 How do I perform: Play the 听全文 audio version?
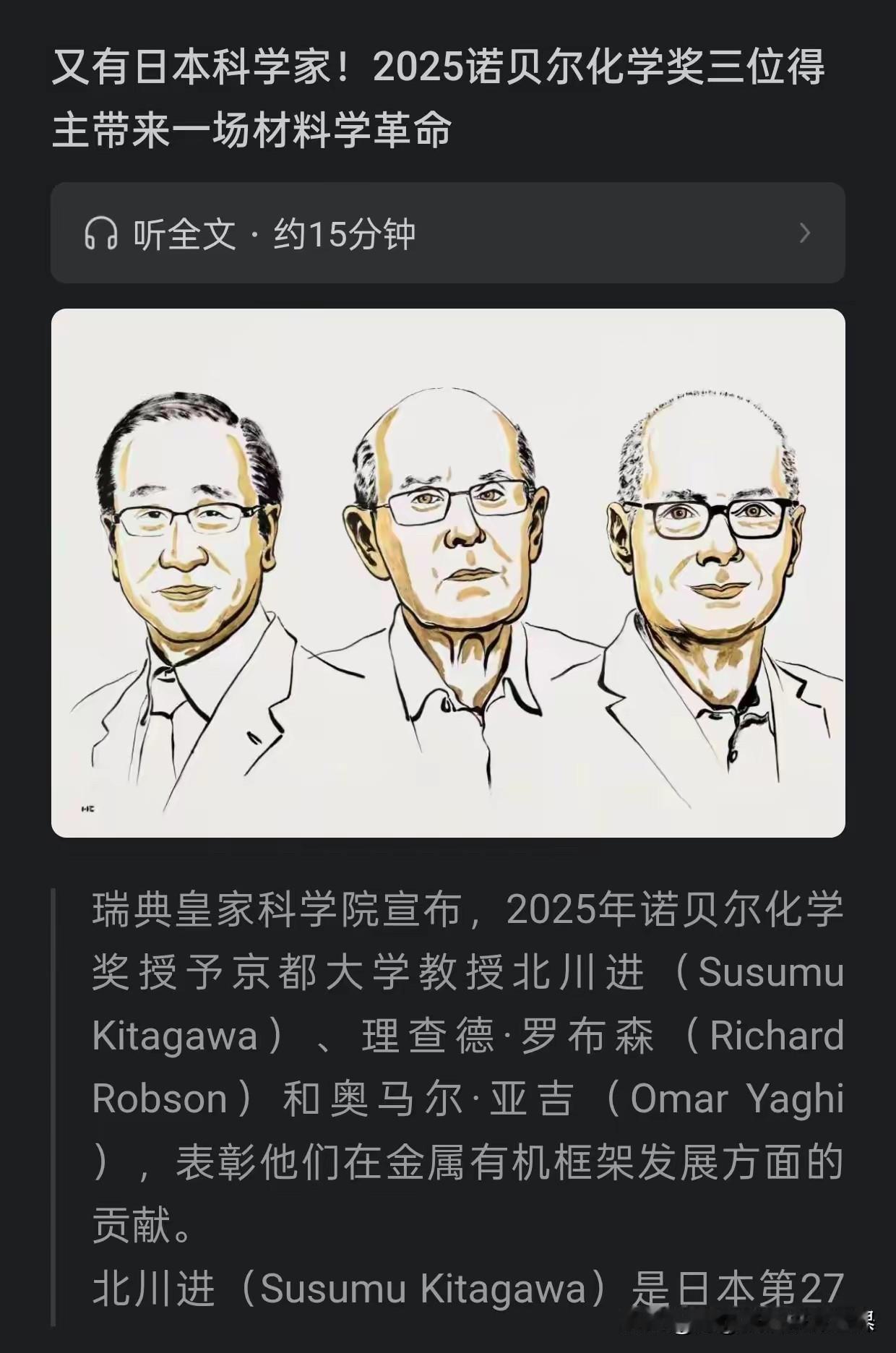pyautogui.click(x=447, y=233)
